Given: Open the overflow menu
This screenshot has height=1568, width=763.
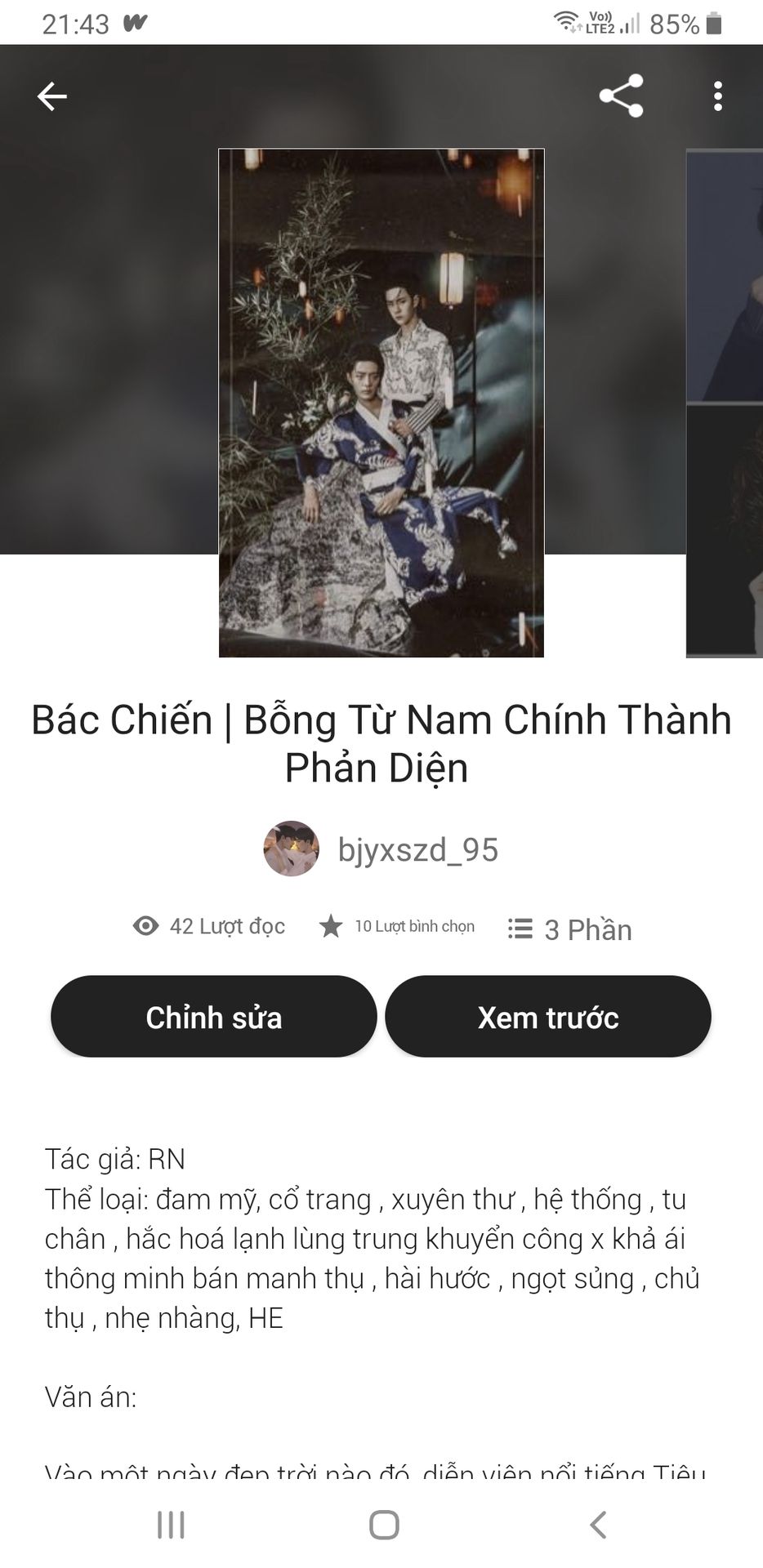Looking at the screenshot, I should pyautogui.click(x=717, y=96).
